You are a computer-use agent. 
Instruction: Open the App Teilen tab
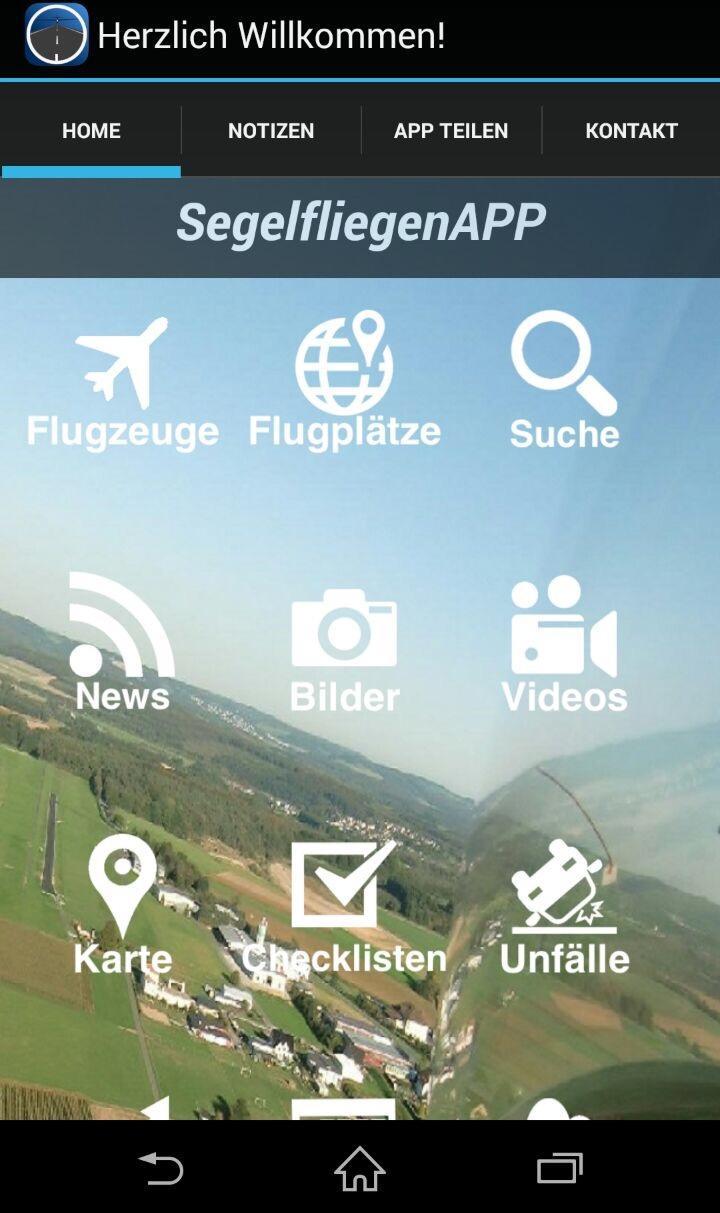point(451,131)
